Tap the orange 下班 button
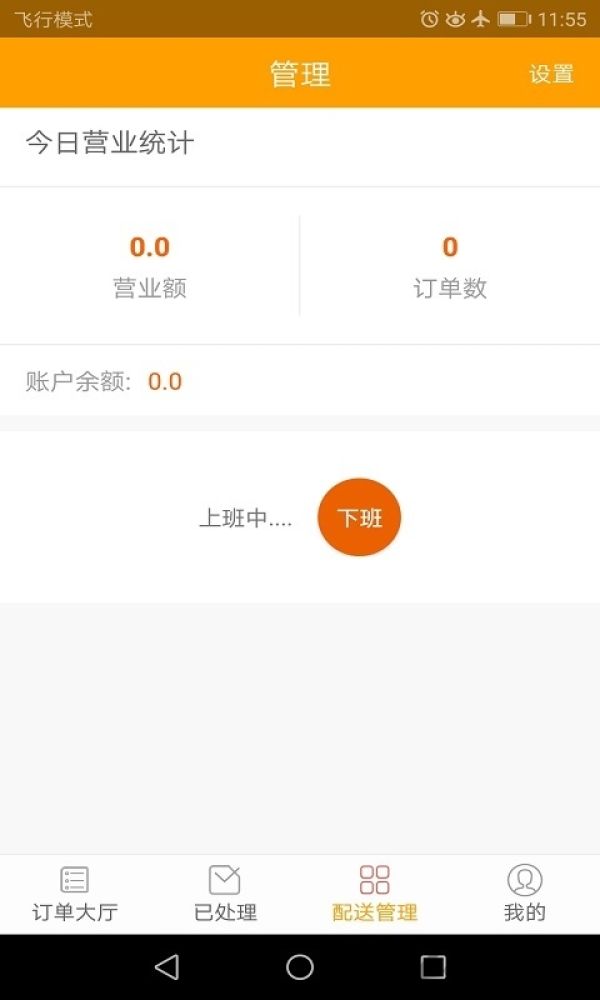 pos(360,518)
